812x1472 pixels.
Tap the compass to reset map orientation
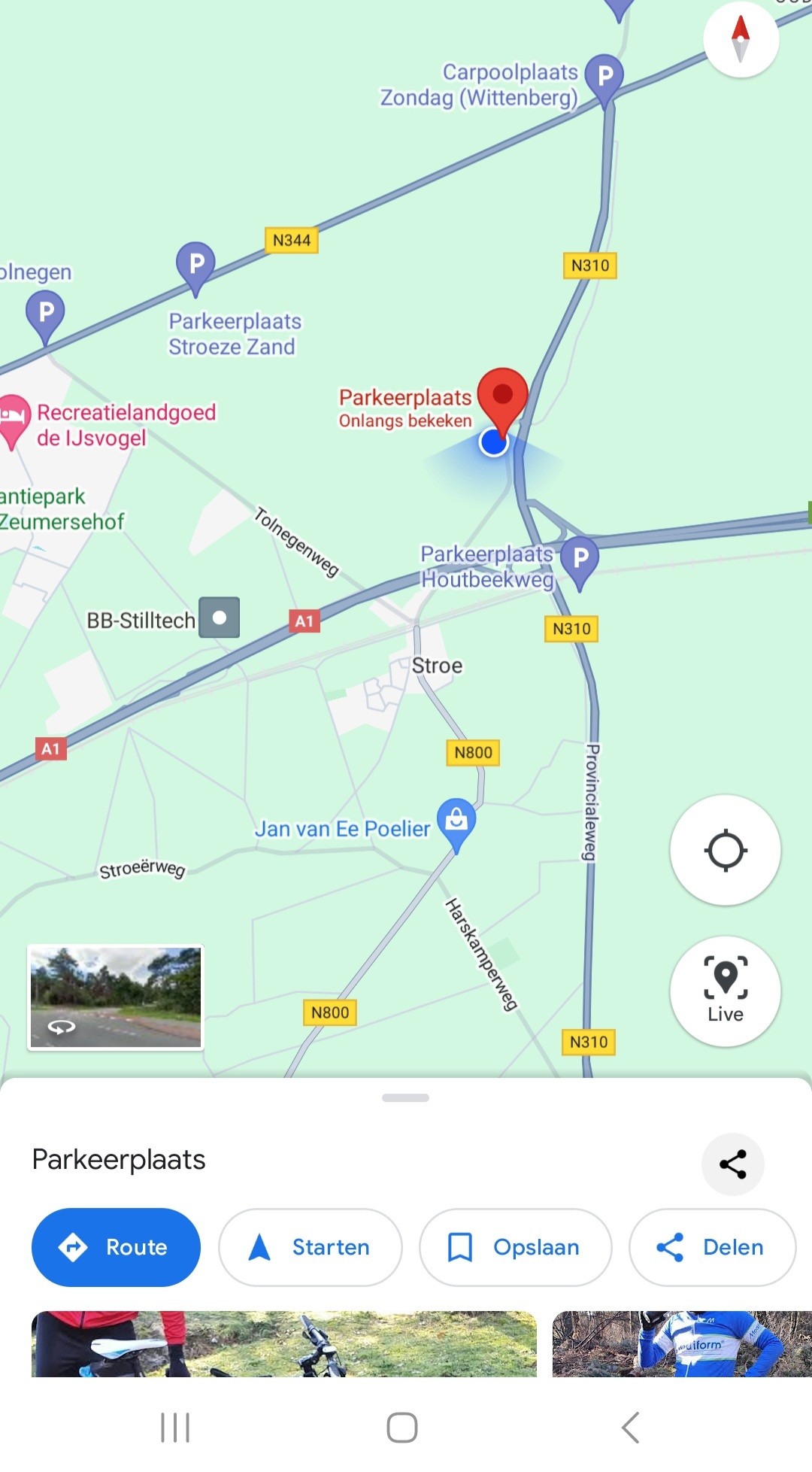[x=741, y=39]
